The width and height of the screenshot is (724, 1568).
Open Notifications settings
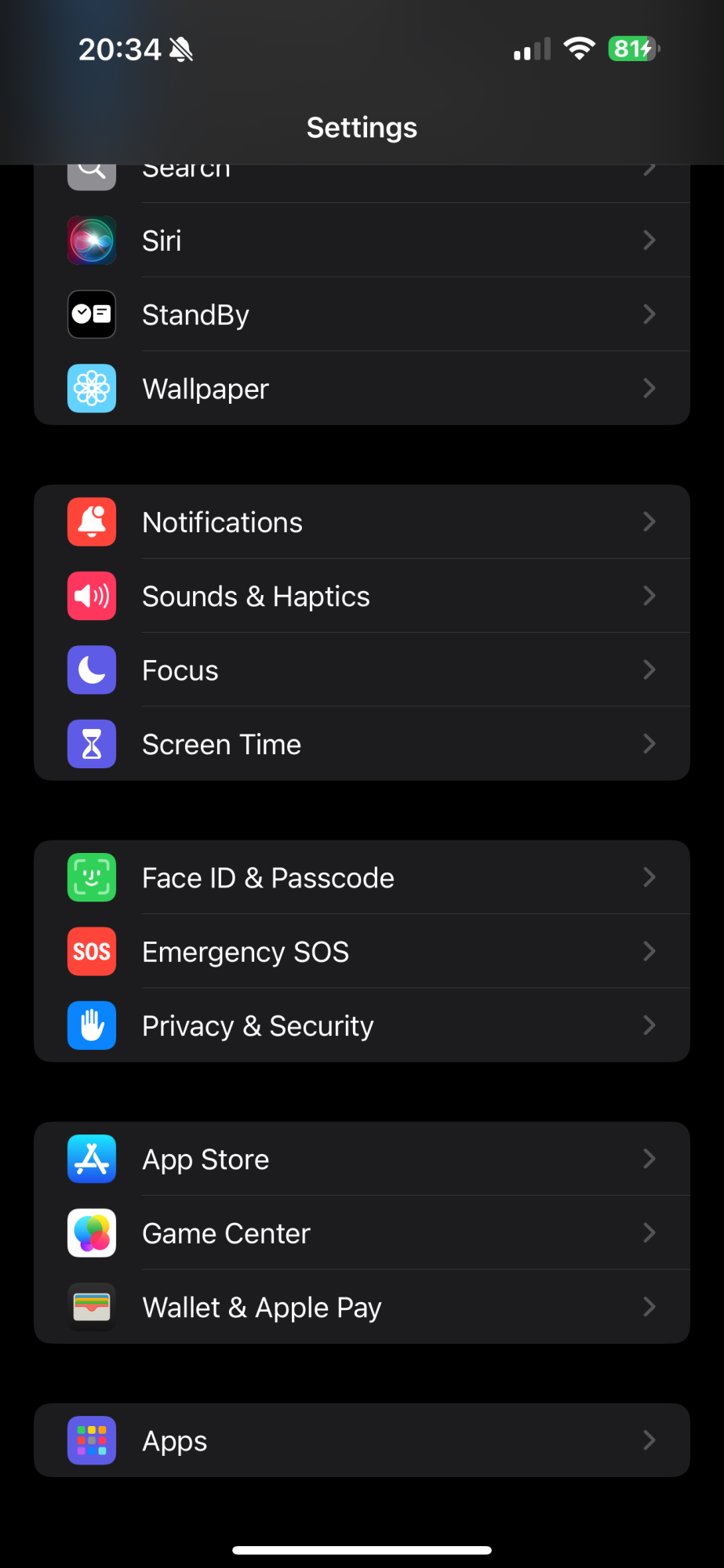click(361, 522)
